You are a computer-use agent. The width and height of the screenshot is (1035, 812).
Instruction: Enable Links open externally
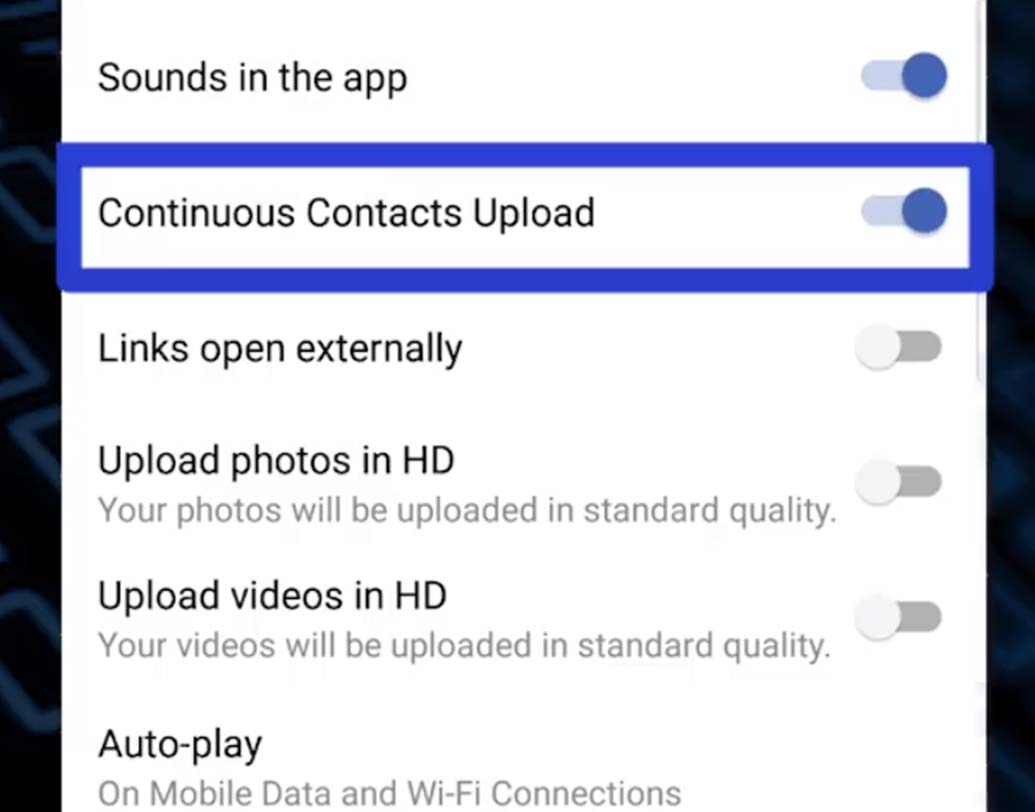coord(899,348)
